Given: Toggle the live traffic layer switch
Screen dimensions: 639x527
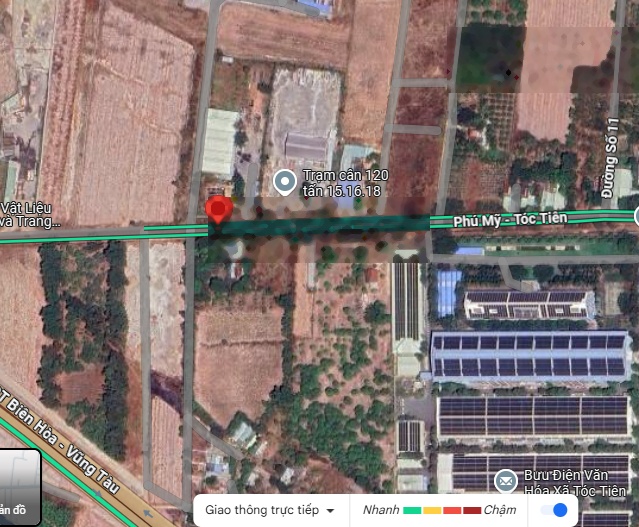Looking at the screenshot, I should click(x=554, y=510).
